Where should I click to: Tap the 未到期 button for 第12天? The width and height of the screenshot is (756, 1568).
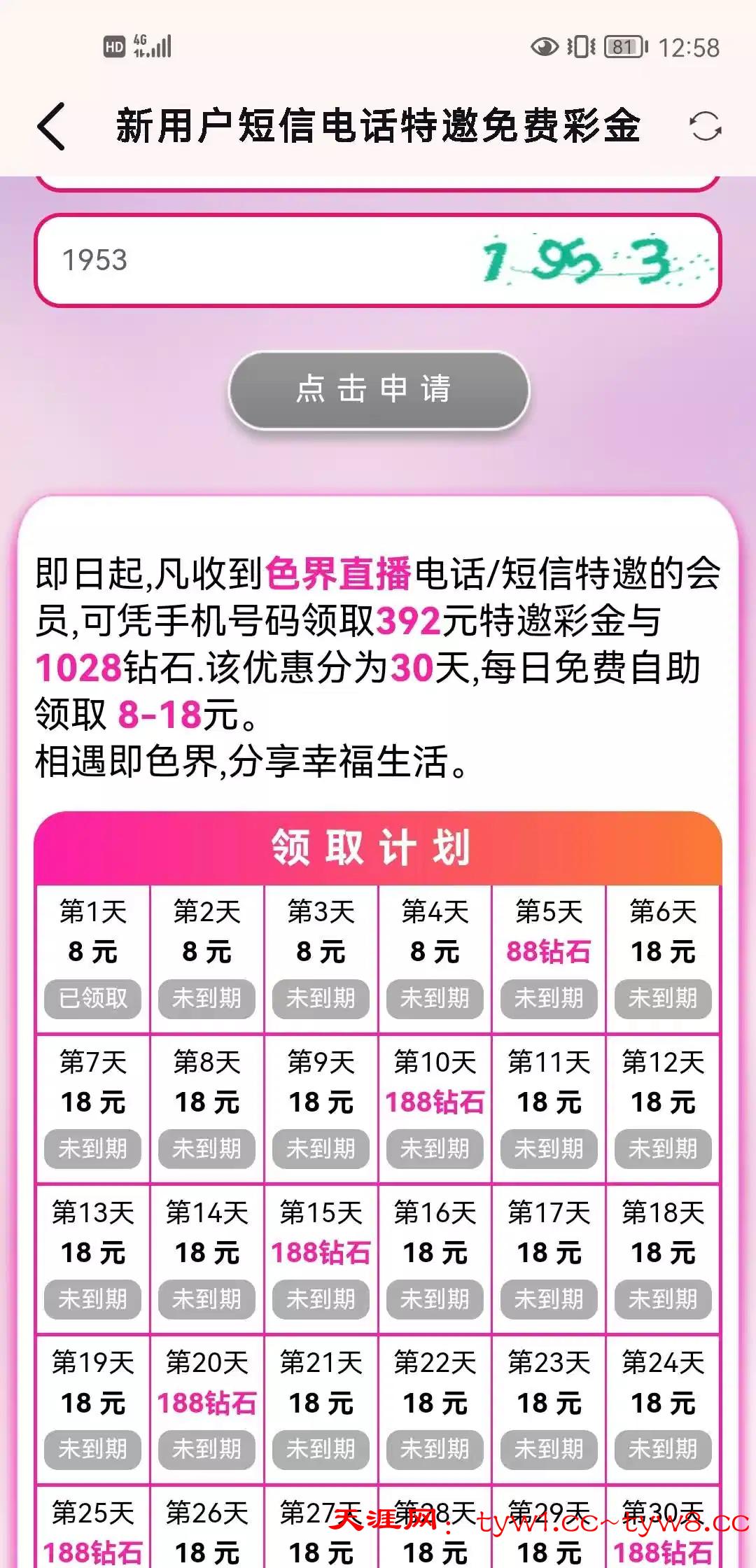(x=663, y=1149)
